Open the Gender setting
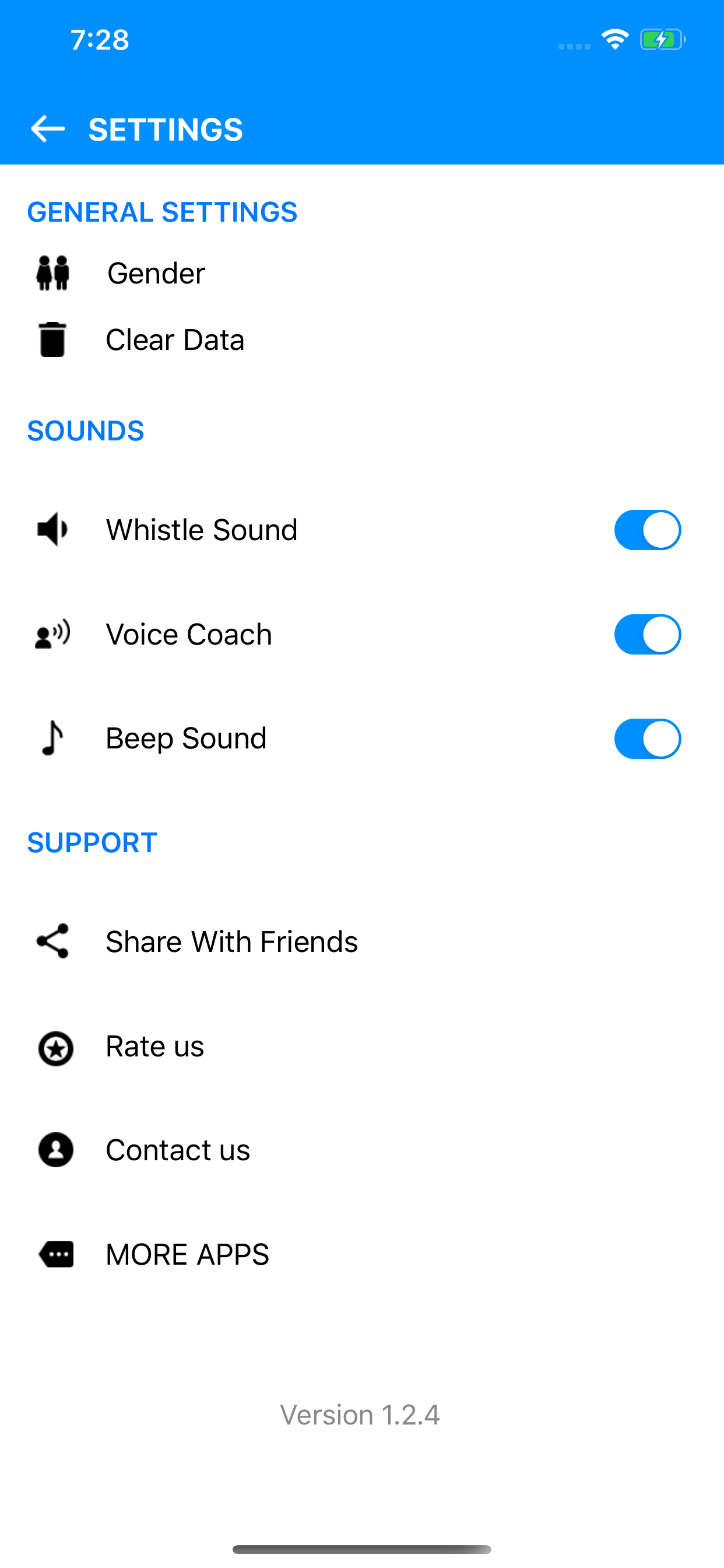Viewport: 724px width, 1568px height. pyautogui.click(x=156, y=272)
